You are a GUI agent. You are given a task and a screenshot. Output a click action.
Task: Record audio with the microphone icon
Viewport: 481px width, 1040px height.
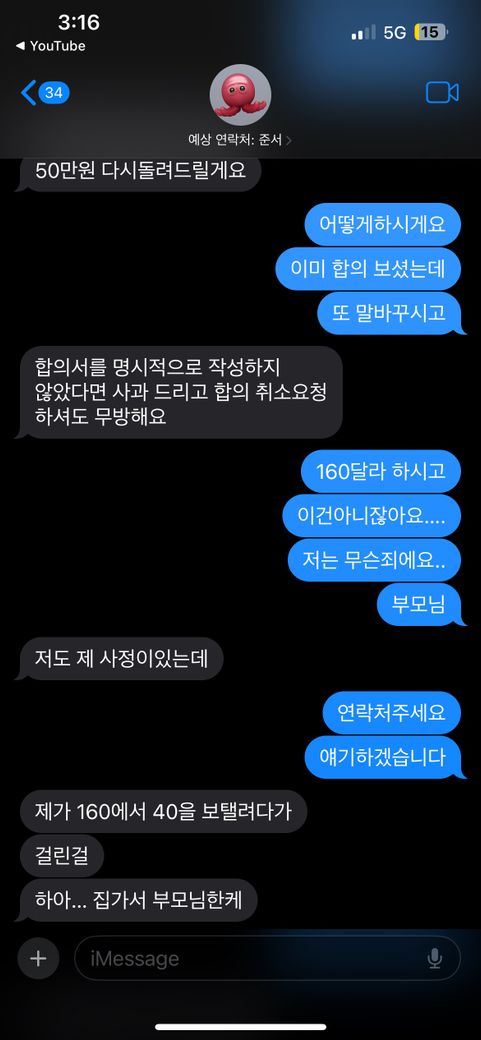[x=435, y=958]
